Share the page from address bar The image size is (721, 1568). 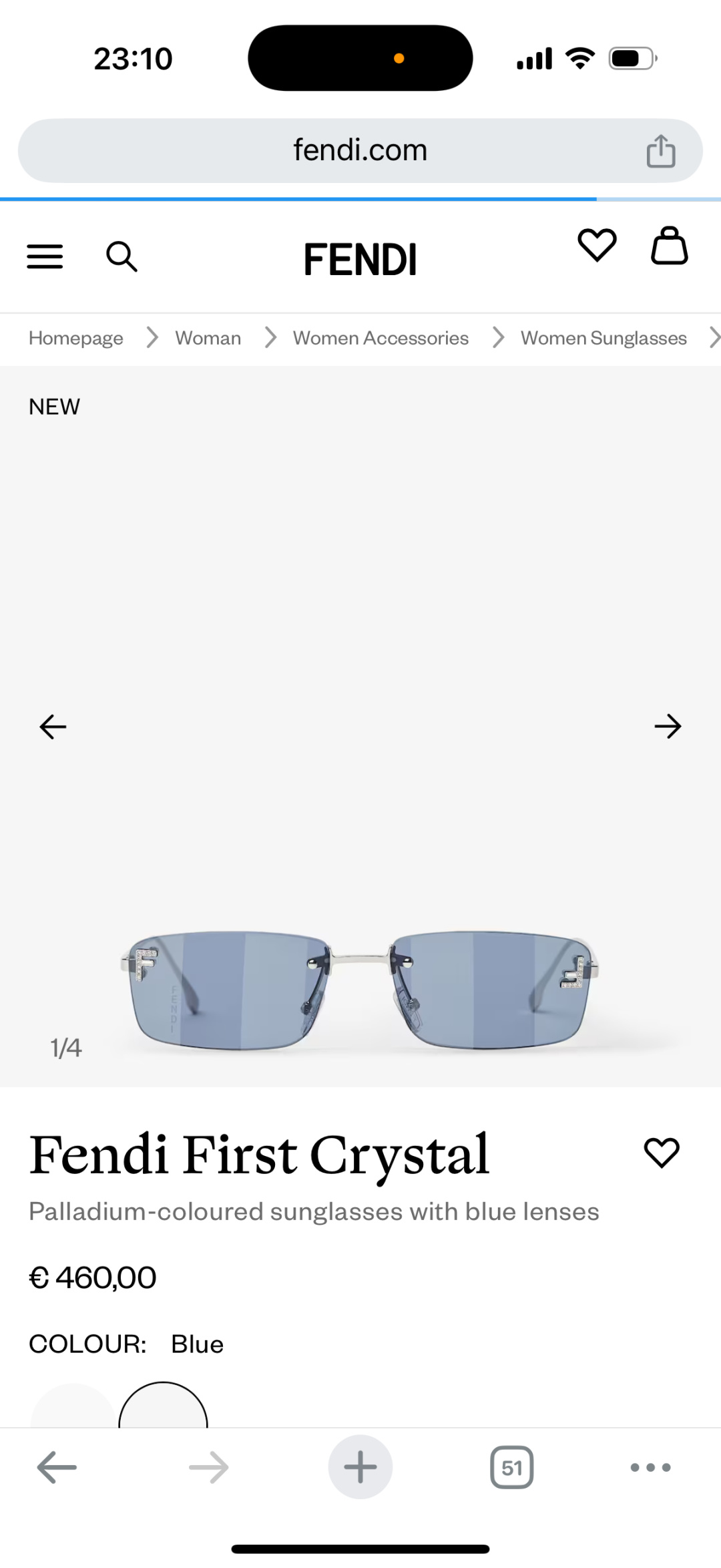(660, 151)
